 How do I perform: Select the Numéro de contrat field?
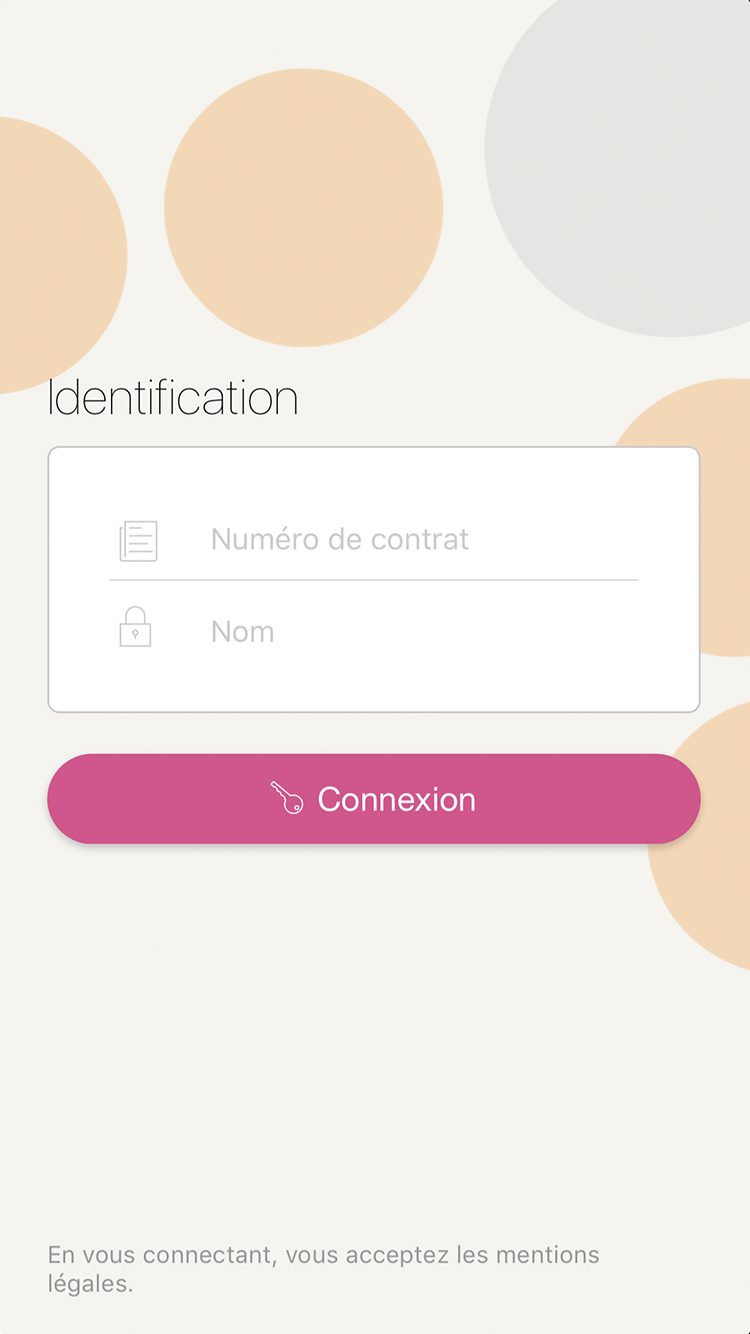point(373,540)
